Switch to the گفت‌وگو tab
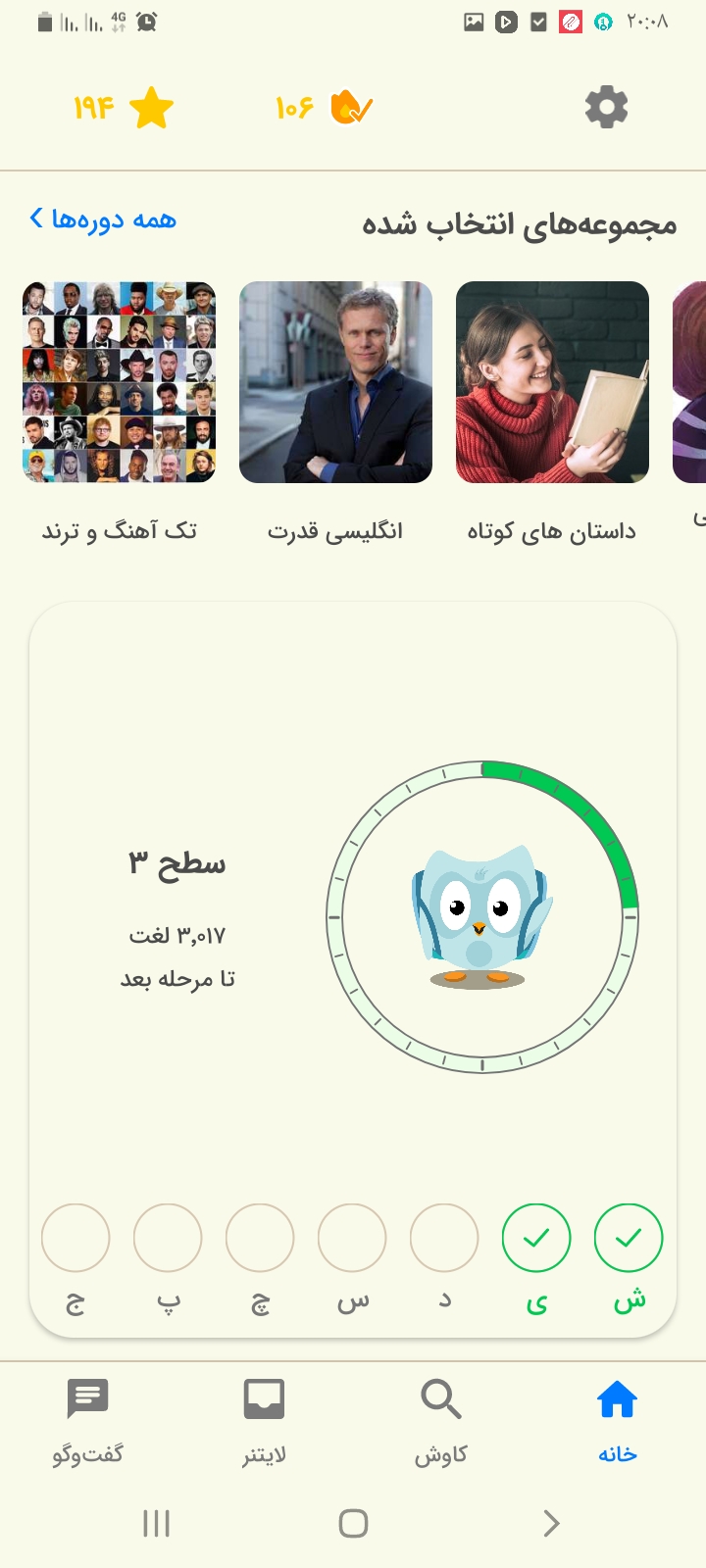The image size is (706, 1568). click(x=87, y=1420)
